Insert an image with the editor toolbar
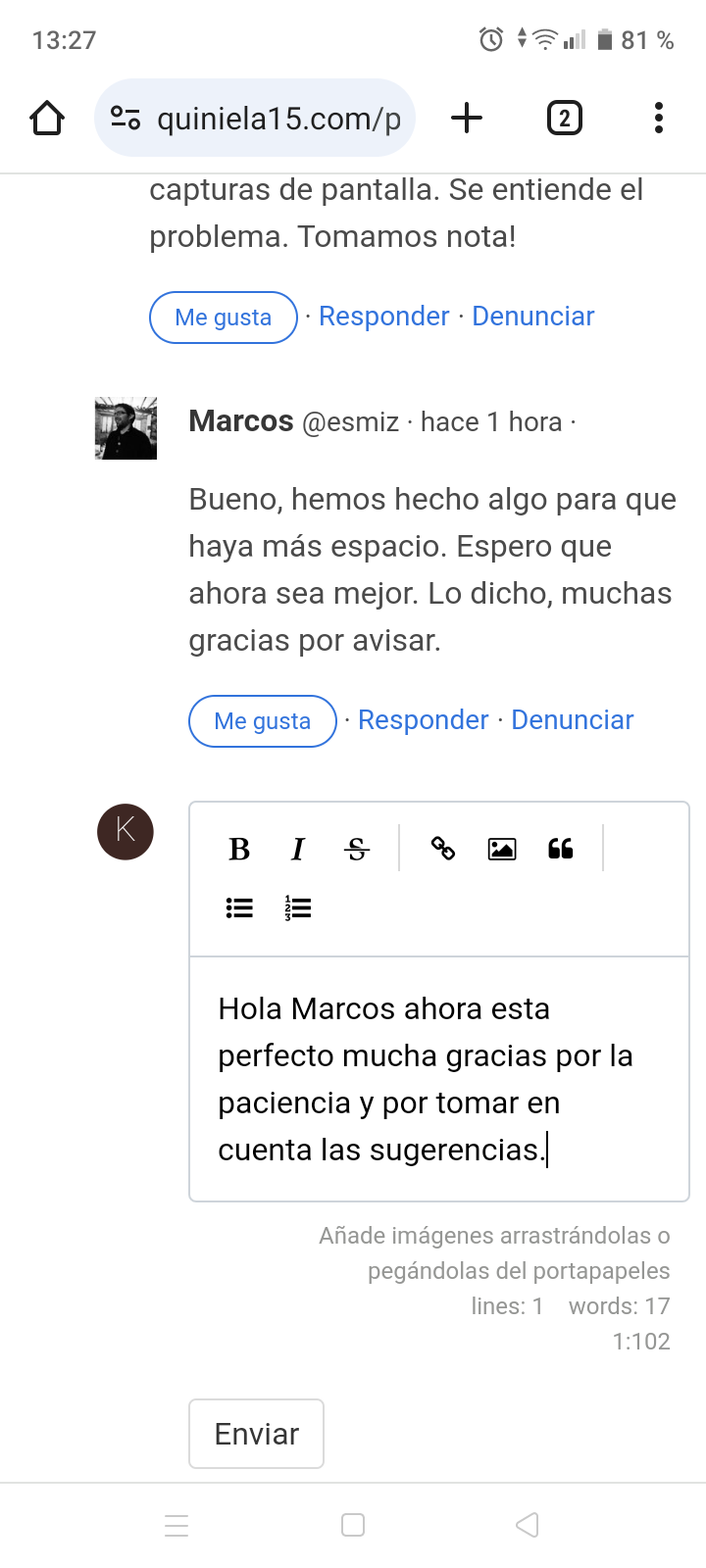The height and width of the screenshot is (1568, 706). point(502,849)
